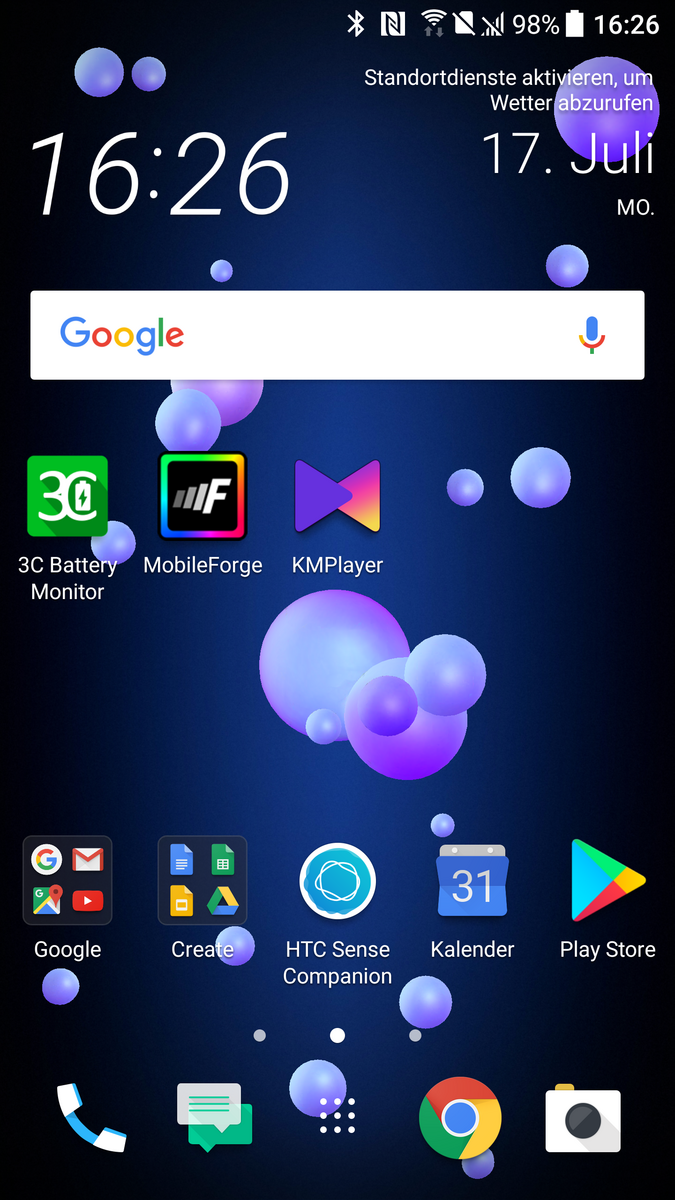The width and height of the screenshot is (675, 1200).
Task: Launch HTC Sense Companion
Action: [337, 881]
